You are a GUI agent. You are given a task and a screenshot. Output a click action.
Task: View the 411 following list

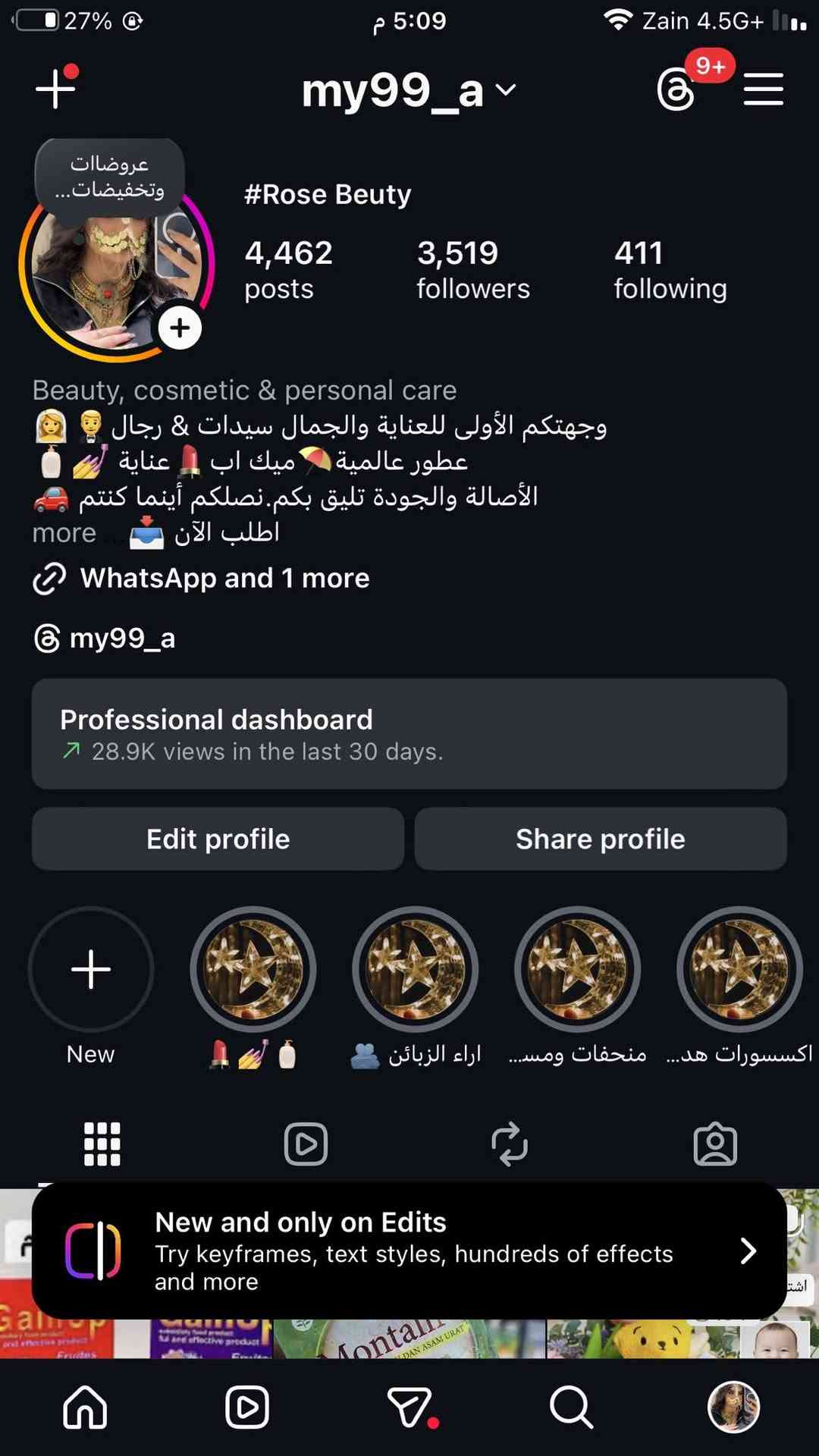[670, 269]
